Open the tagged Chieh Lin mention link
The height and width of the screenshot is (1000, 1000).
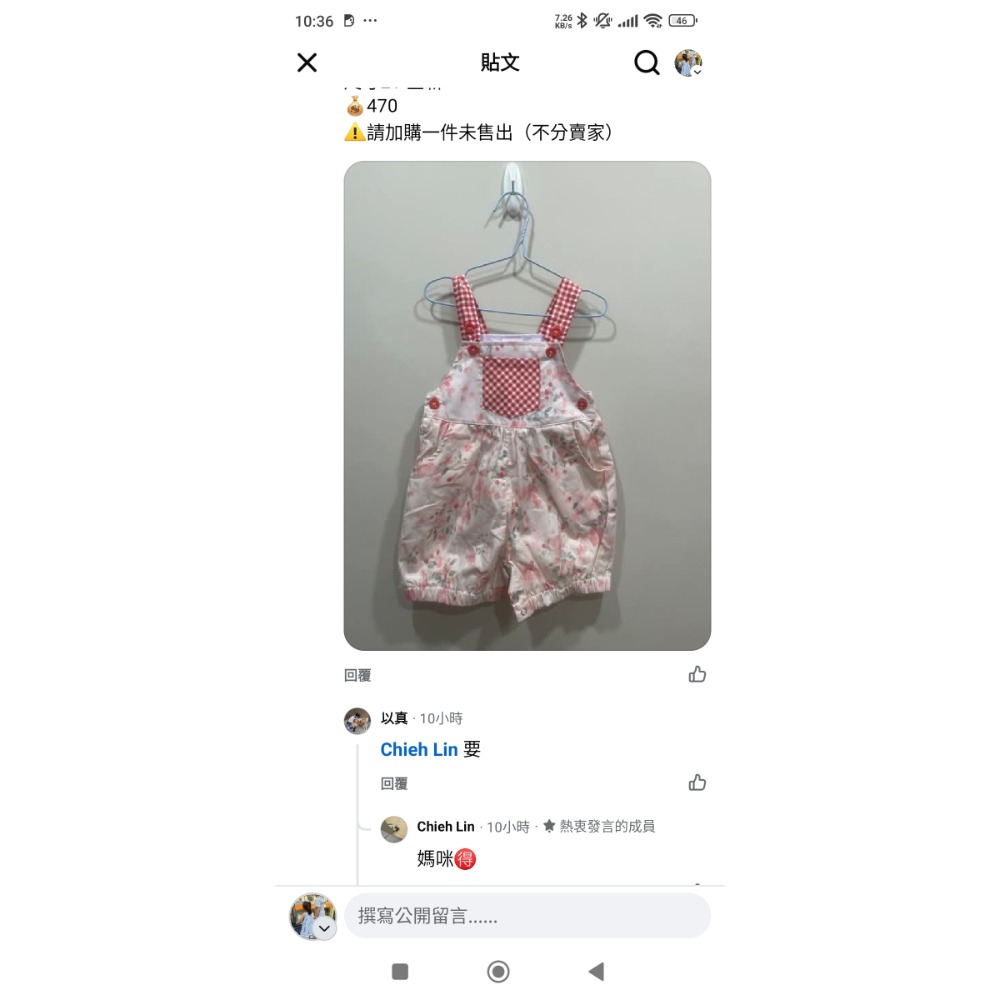tap(418, 750)
